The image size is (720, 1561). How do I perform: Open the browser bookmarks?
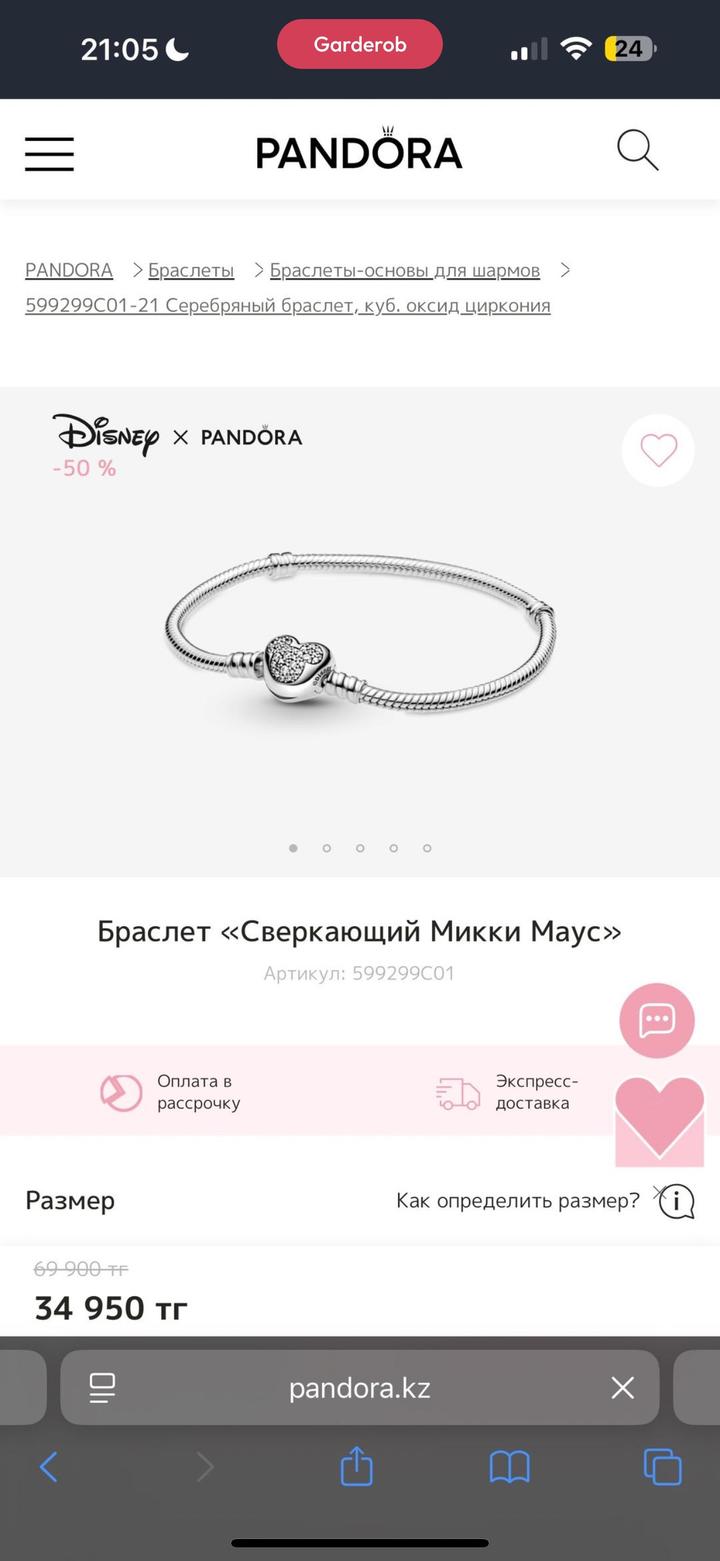(509, 1467)
